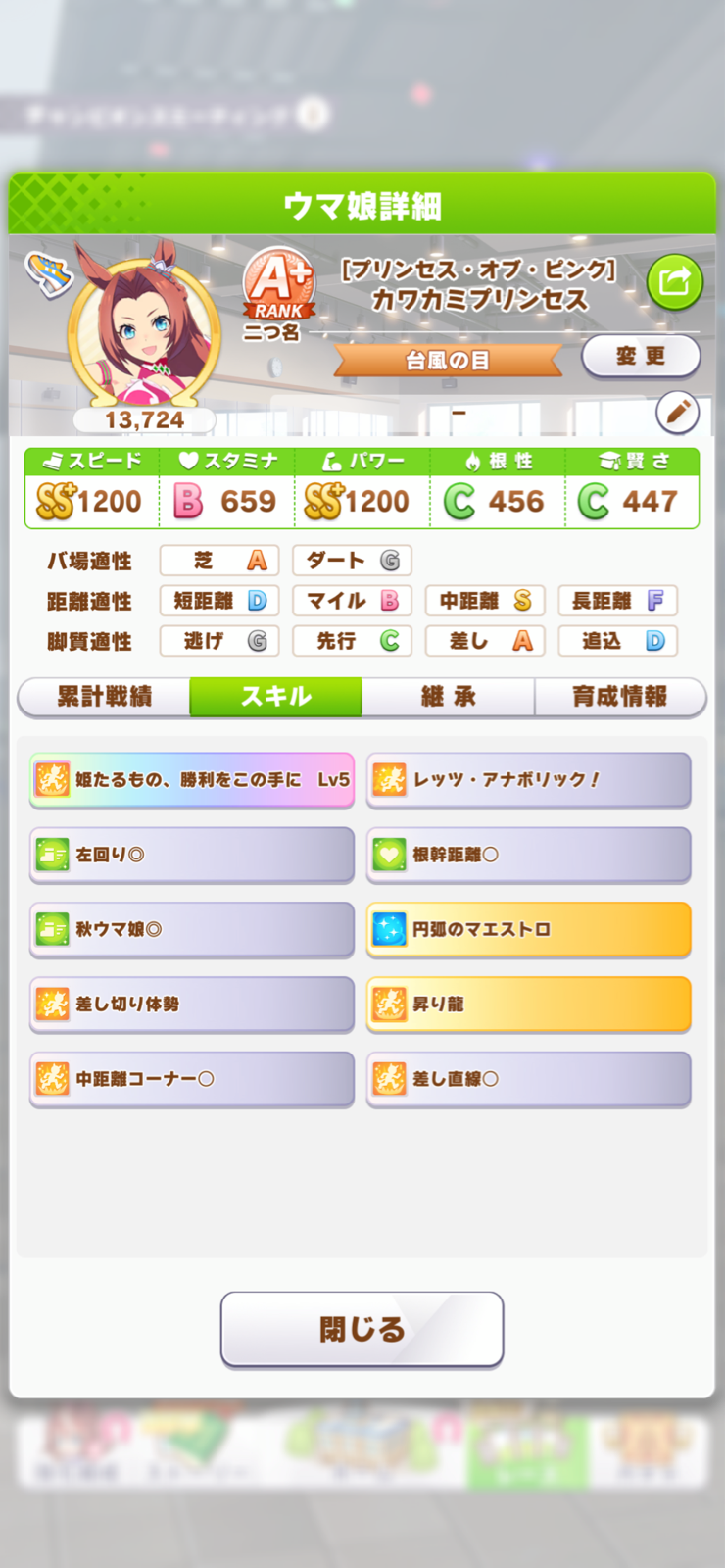
Task: Open the 継承 tab
Action: [x=448, y=697]
